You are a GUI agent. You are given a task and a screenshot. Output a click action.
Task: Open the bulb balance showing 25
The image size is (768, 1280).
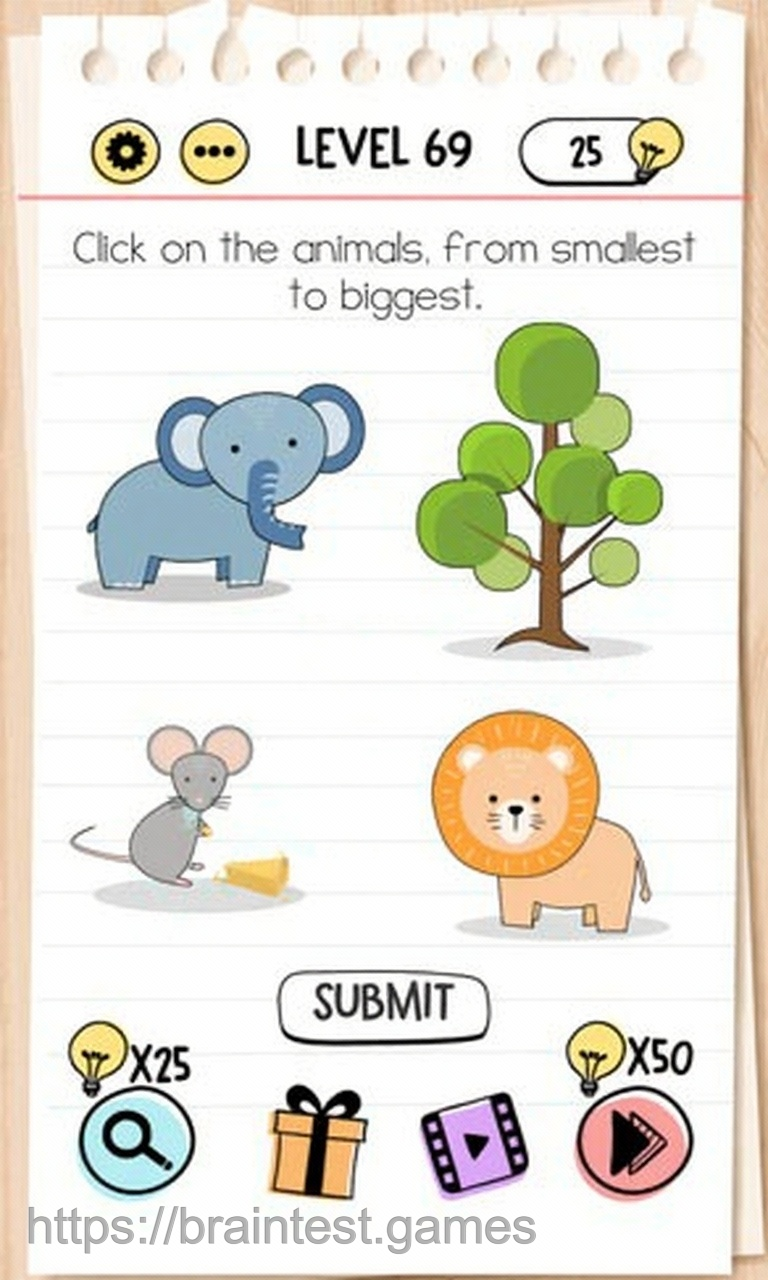click(x=598, y=151)
